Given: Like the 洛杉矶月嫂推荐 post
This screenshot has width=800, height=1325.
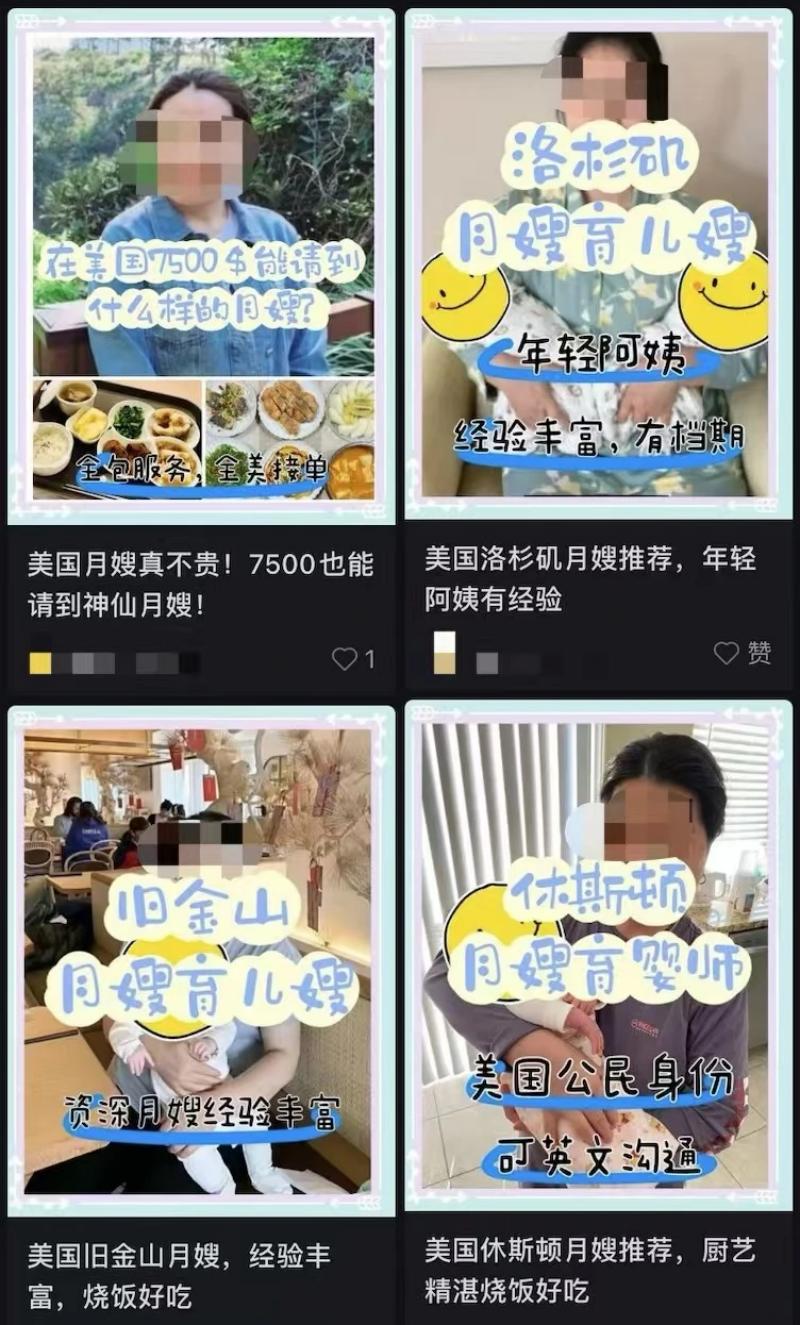Looking at the screenshot, I should pyautogui.click(x=728, y=653).
